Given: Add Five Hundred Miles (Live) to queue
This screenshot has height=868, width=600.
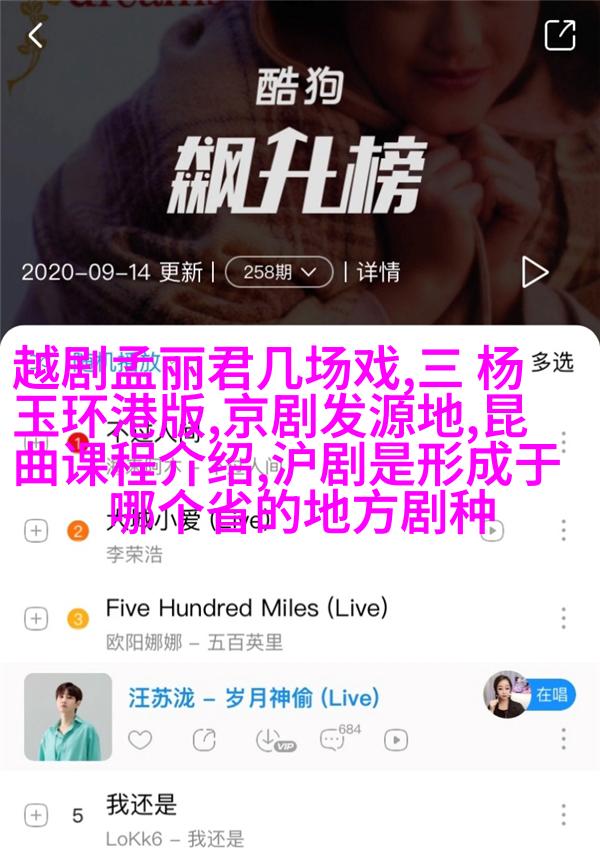Looking at the screenshot, I should click(36, 618).
